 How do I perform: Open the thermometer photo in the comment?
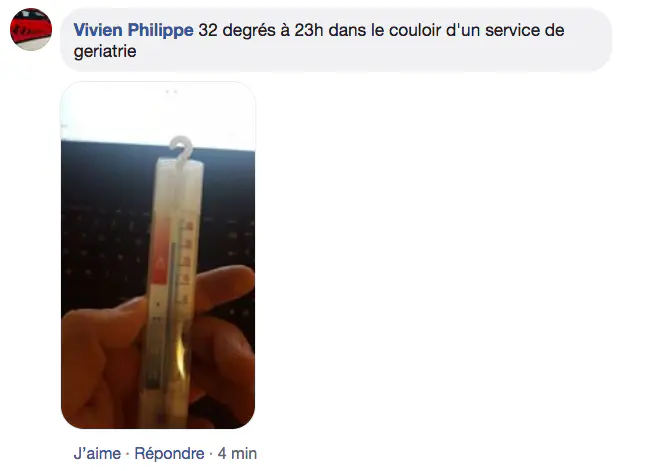[x=158, y=255]
